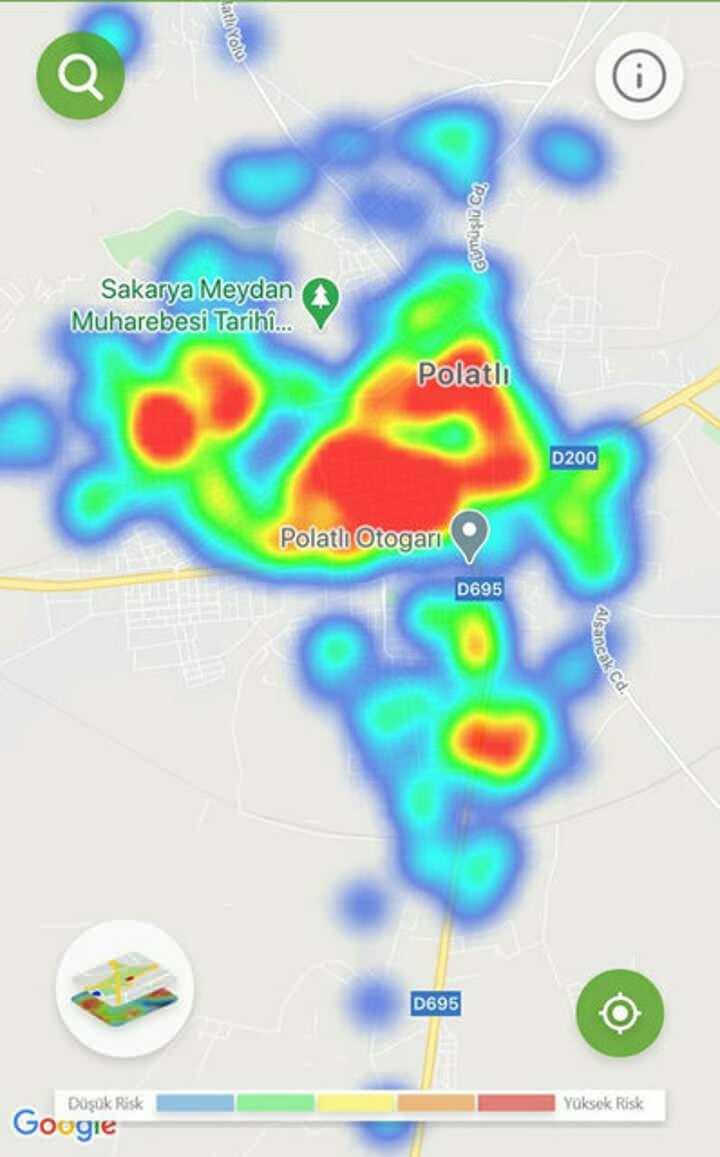
Task: Select Sakarya Meydan Muharebesi park marker
Action: click(x=321, y=303)
